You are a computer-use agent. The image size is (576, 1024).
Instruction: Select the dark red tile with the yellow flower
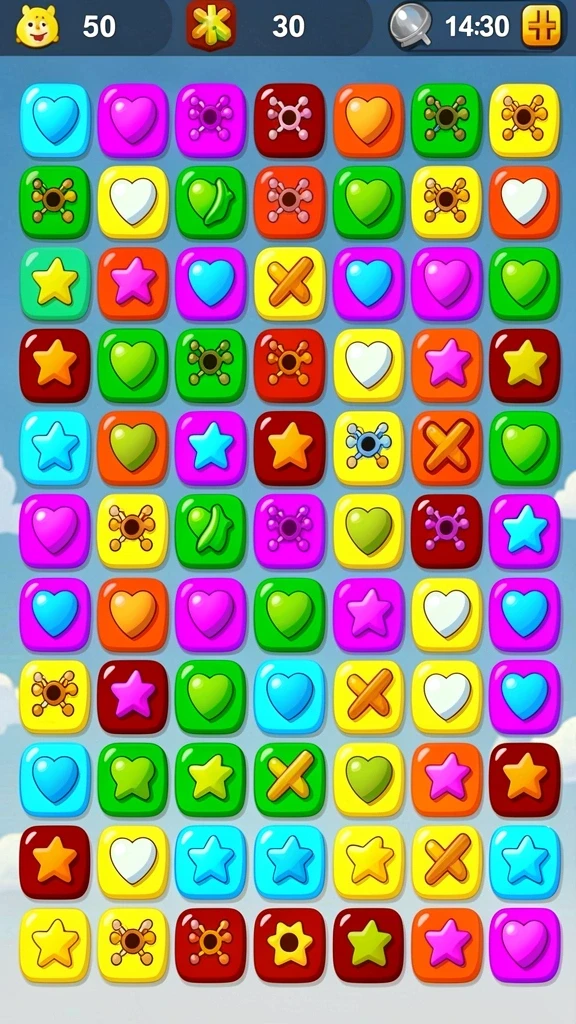point(289,944)
